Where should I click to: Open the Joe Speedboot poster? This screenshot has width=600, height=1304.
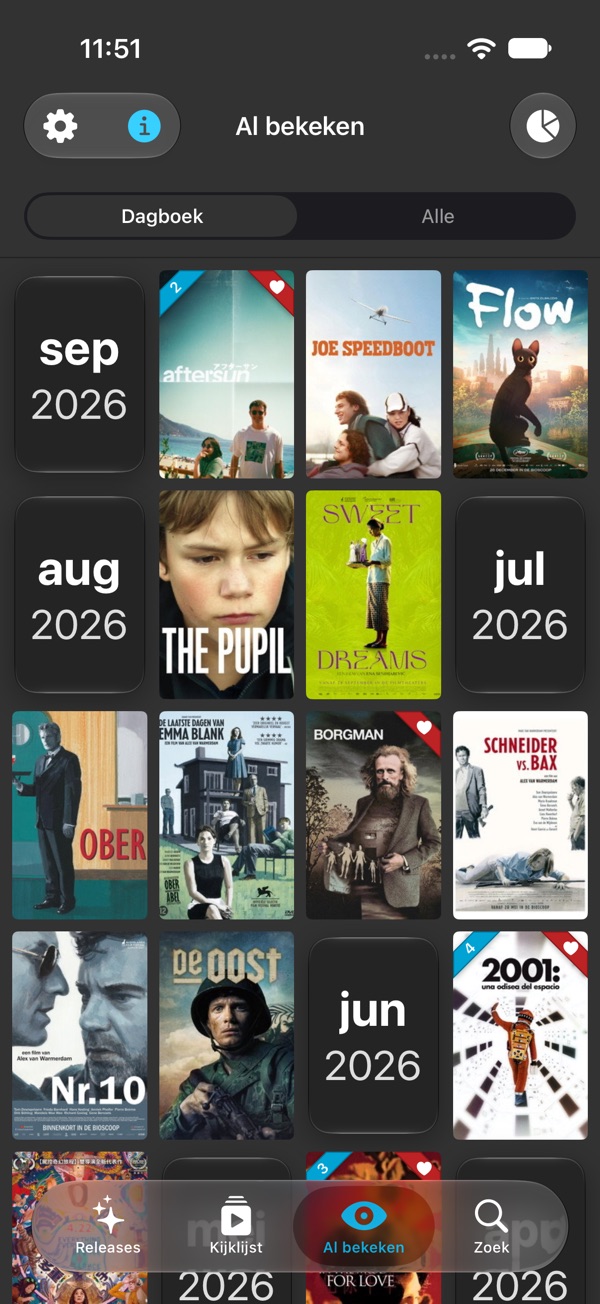point(373,374)
